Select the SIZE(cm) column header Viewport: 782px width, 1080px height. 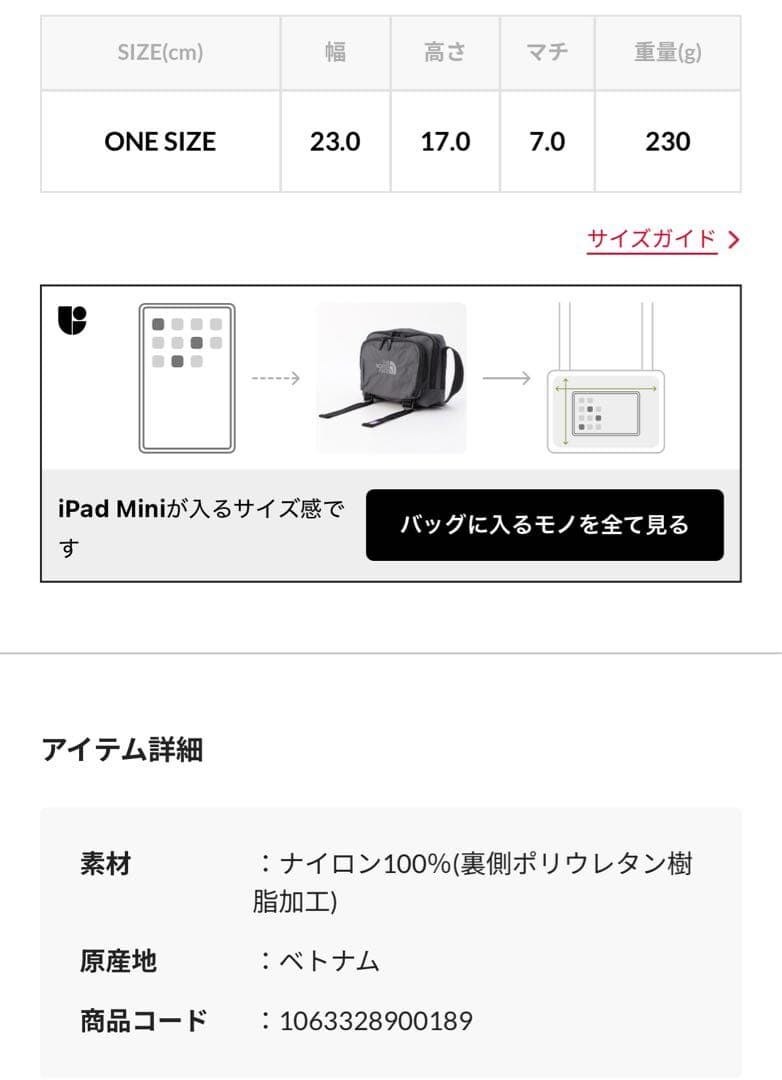click(161, 52)
